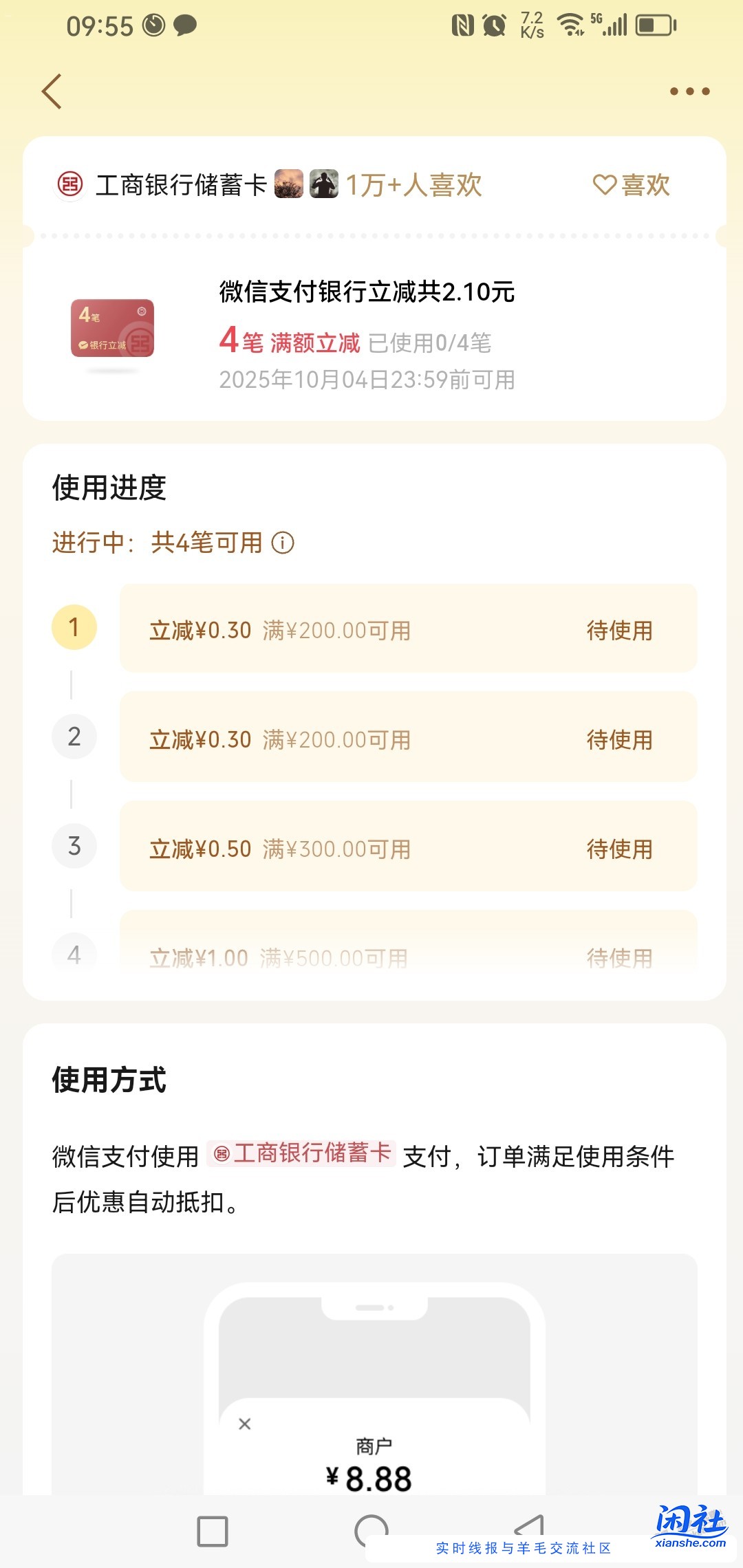Click the ICBC bank logo icon

pos(69,186)
